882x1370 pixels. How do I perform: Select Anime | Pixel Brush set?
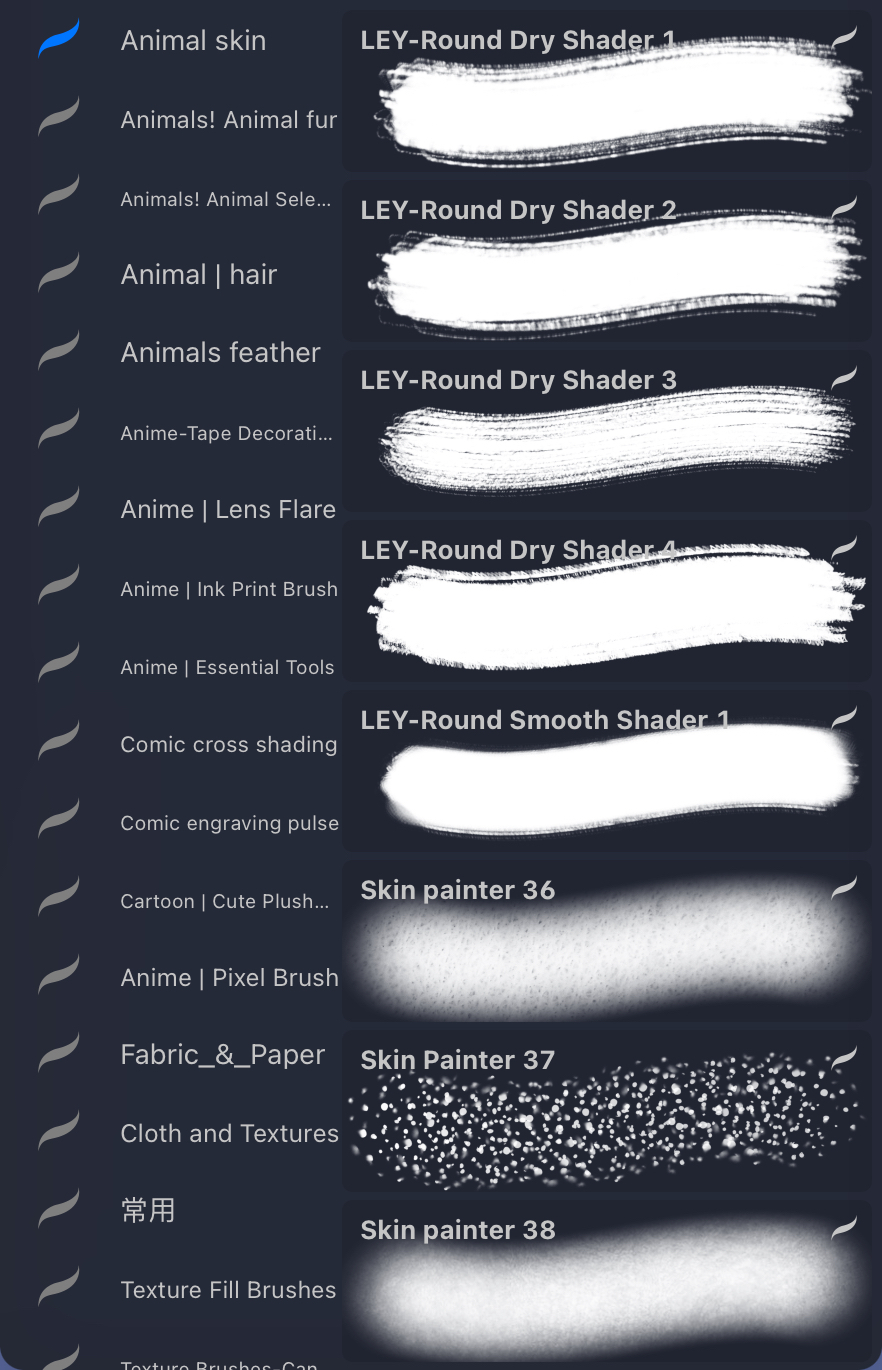(229, 978)
